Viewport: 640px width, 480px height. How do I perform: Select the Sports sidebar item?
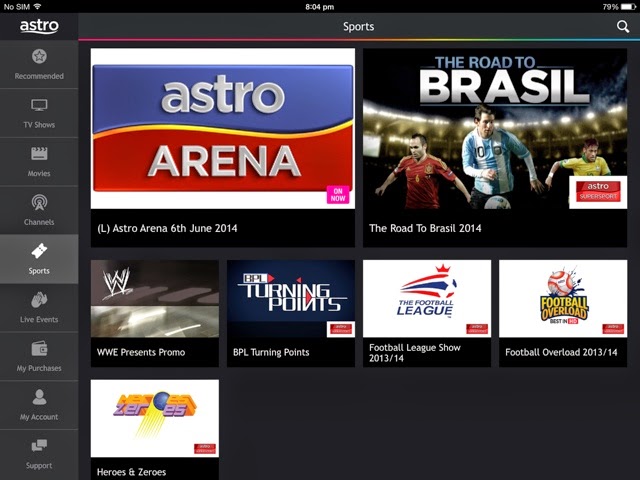pos(39,259)
